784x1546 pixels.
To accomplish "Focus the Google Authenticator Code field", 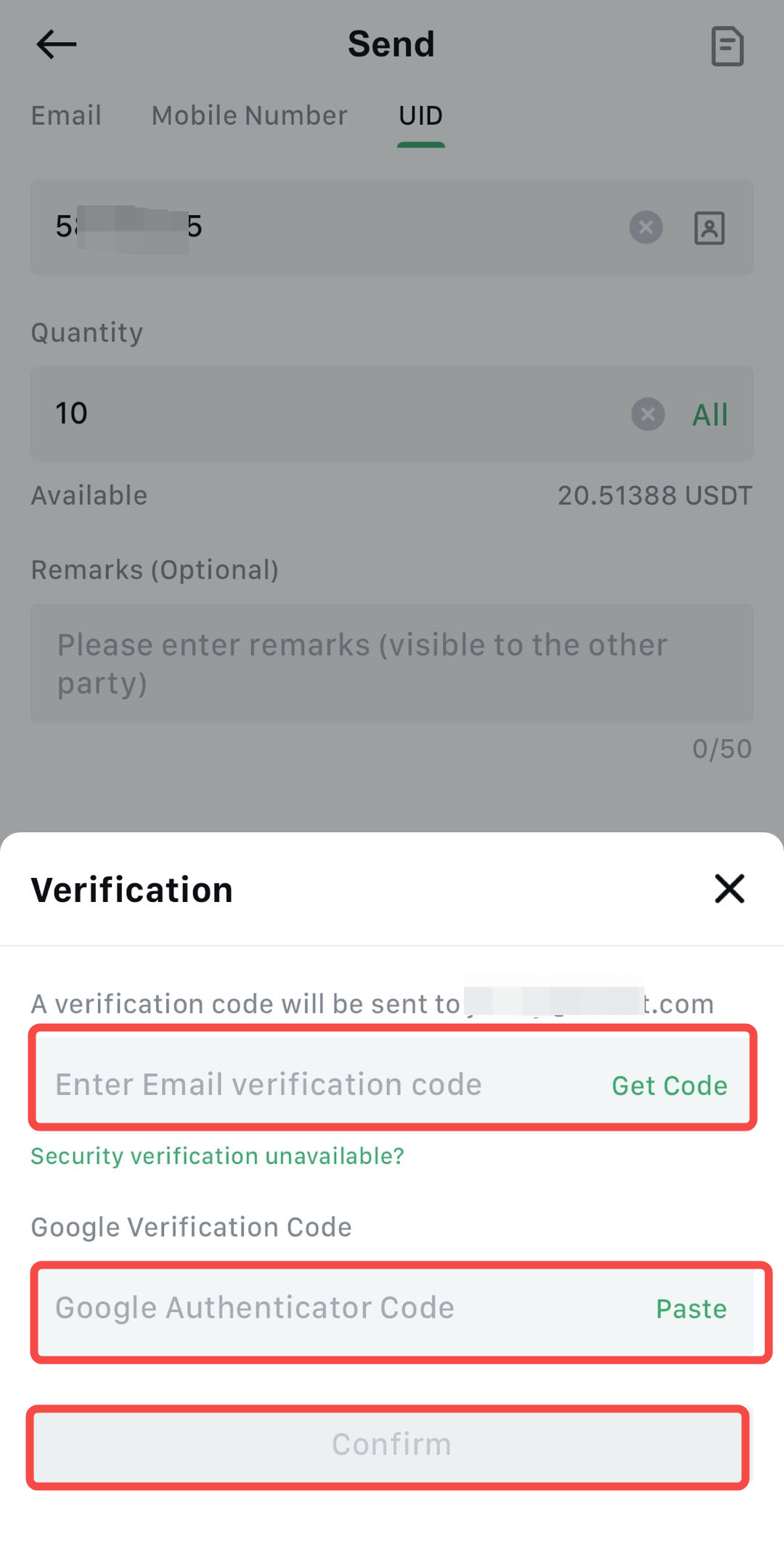I will click(305, 1308).
